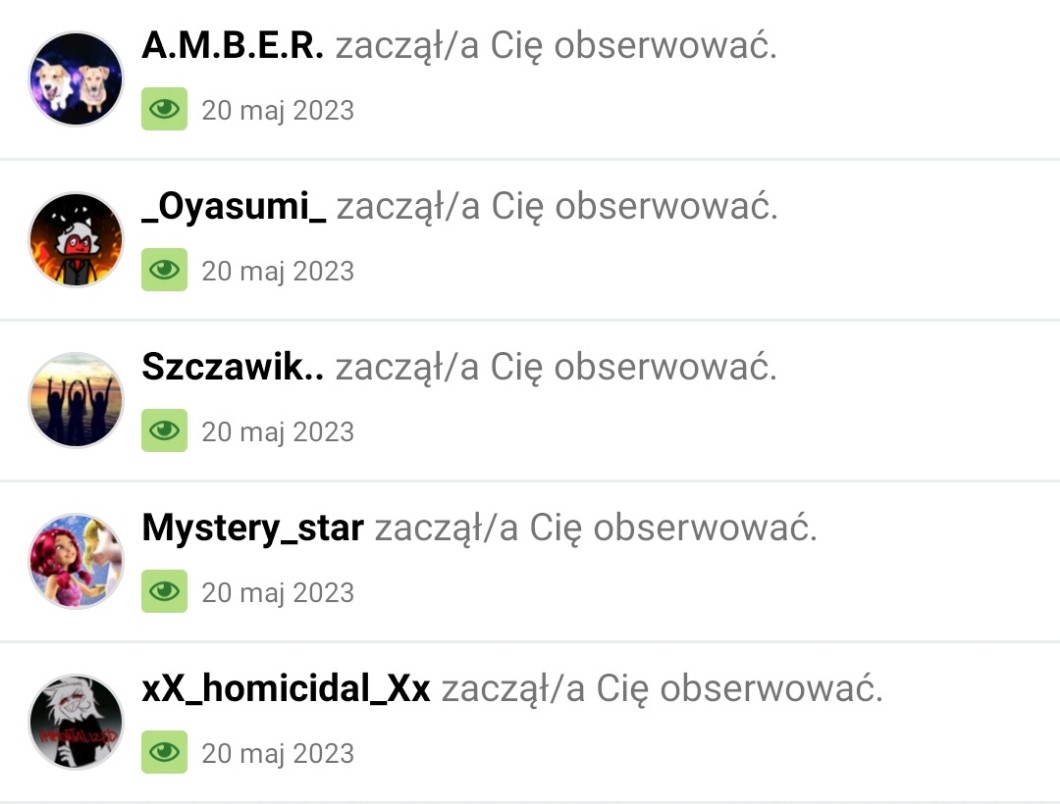Tap the Szczawik.. avatar photo
Image resolution: width=1060 pixels, height=804 pixels.
click(x=76, y=400)
